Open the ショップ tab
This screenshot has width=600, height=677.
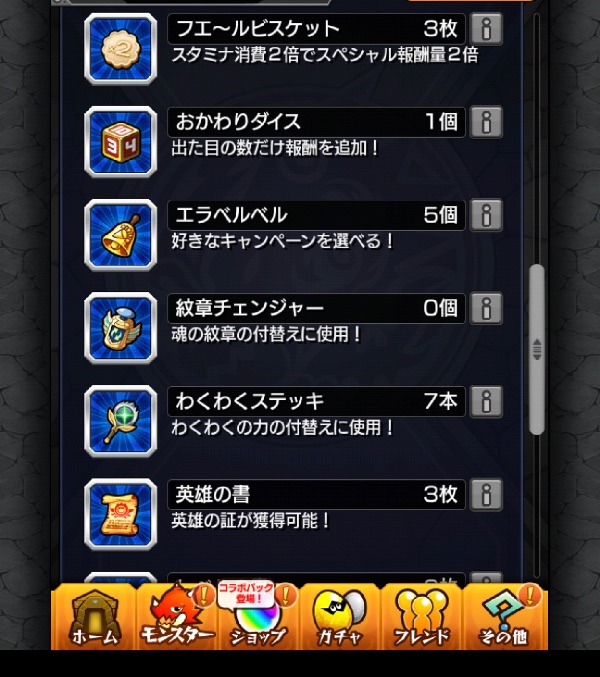(258, 616)
